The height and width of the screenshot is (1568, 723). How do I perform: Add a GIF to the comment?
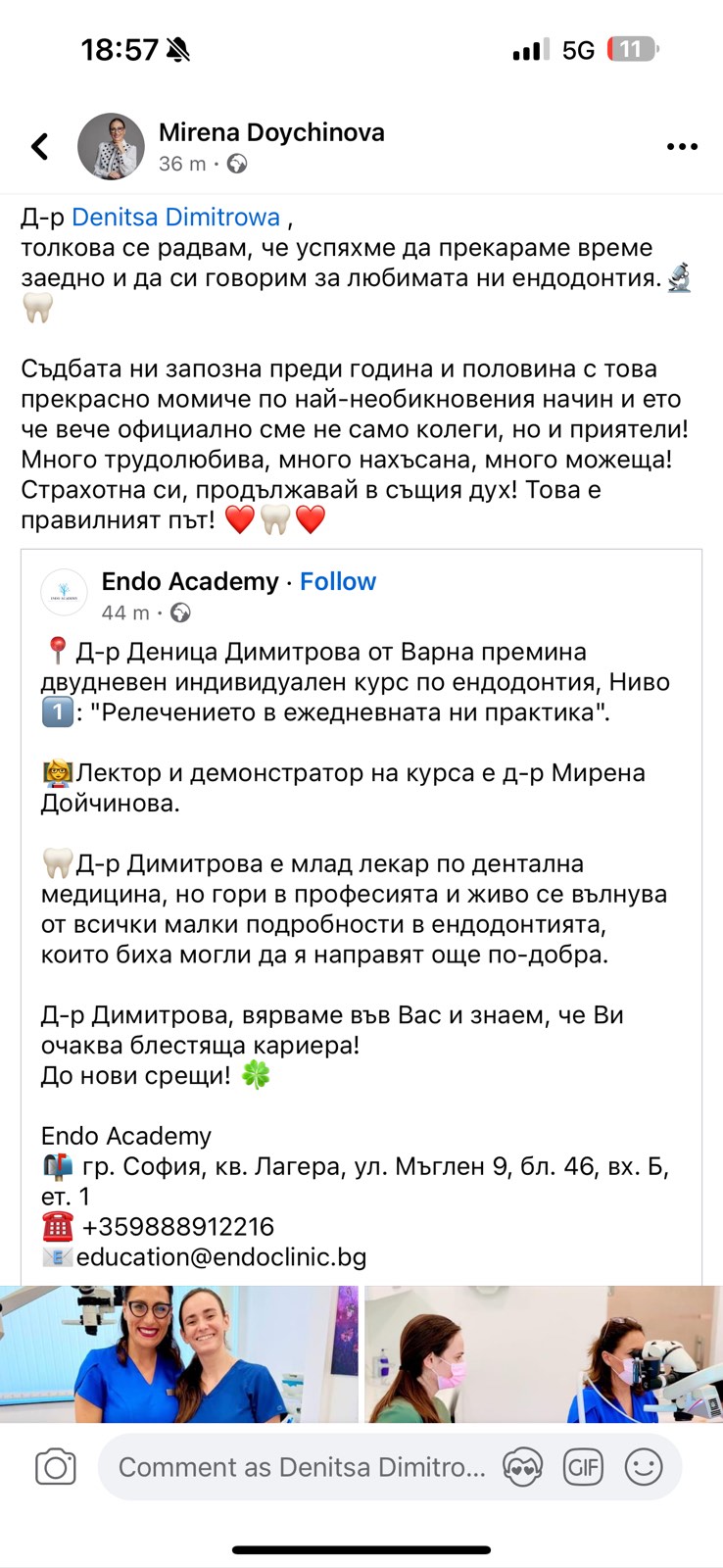[x=583, y=1467]
